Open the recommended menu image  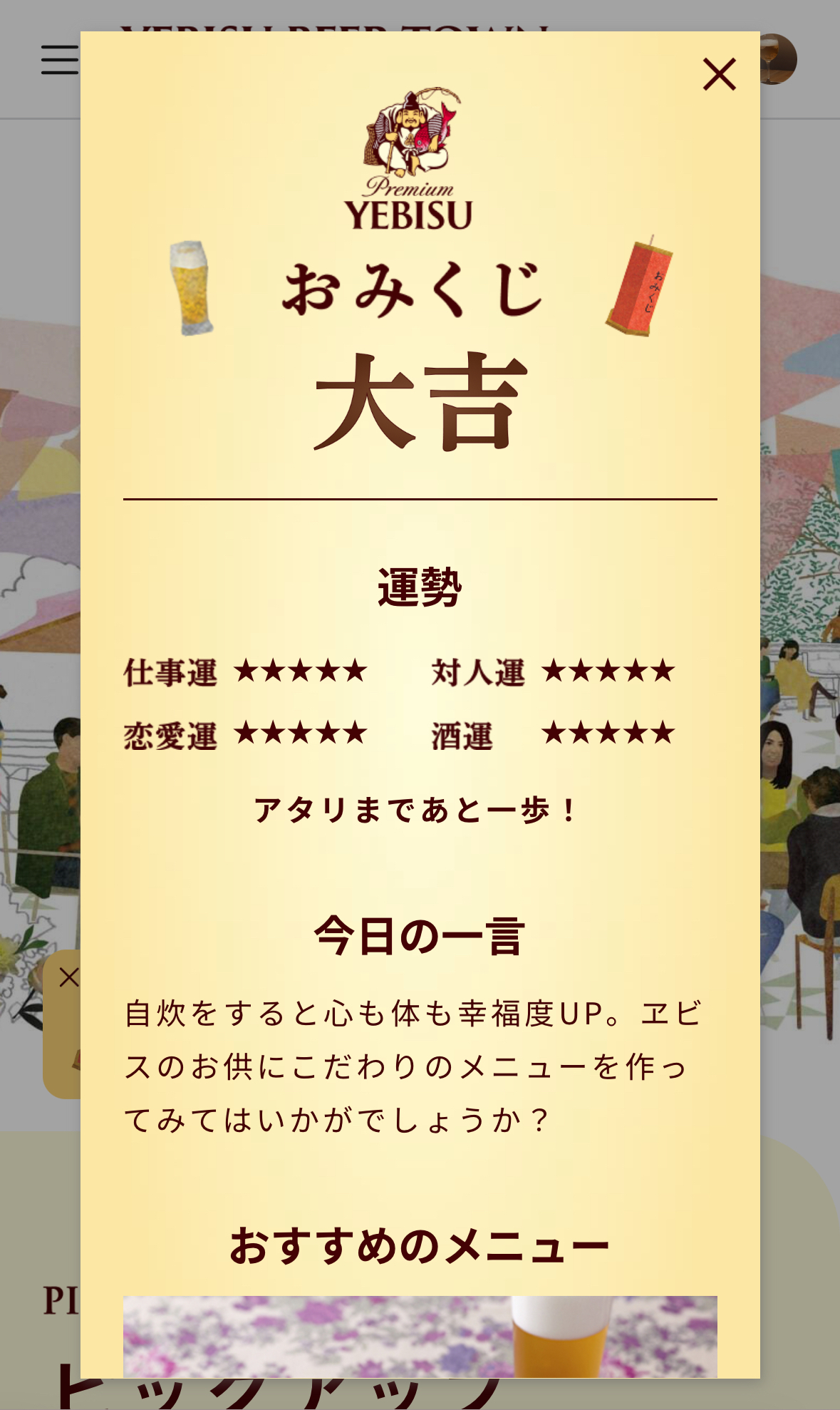coord(420,1337)
